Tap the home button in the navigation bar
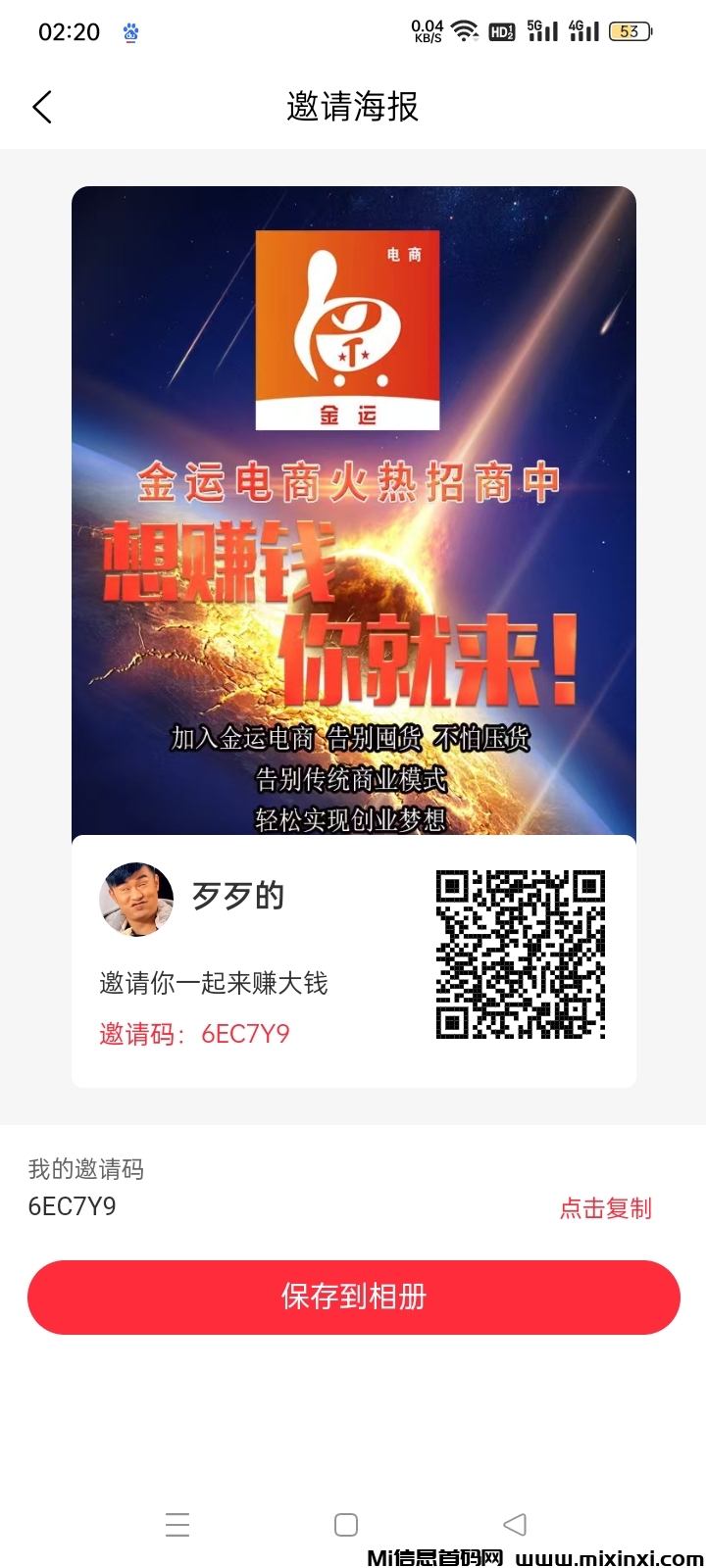The height and width of the screenshot is (1568, 706). 345,1525
